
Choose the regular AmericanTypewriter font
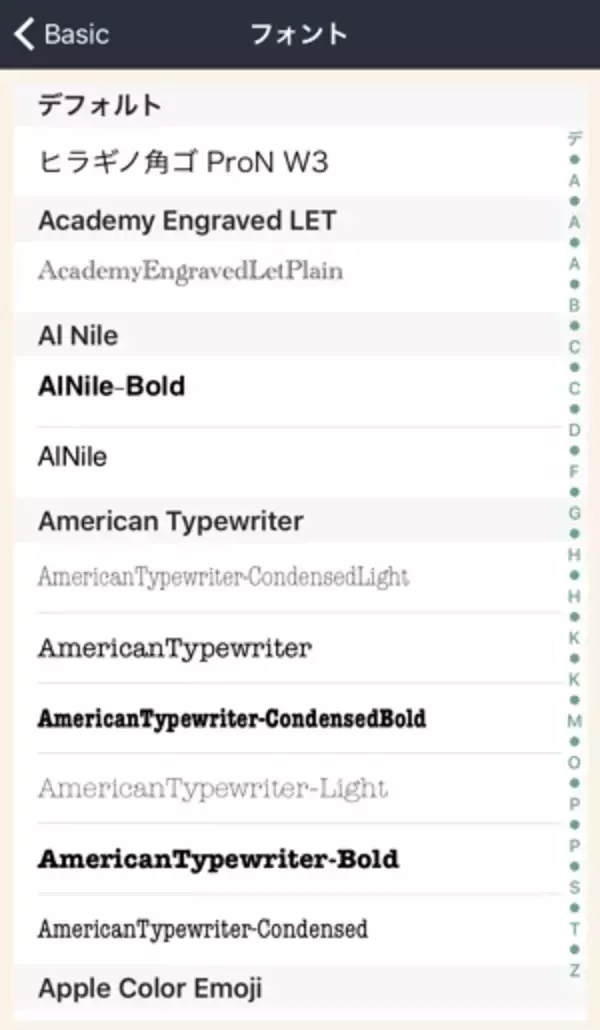click(175, 648)
